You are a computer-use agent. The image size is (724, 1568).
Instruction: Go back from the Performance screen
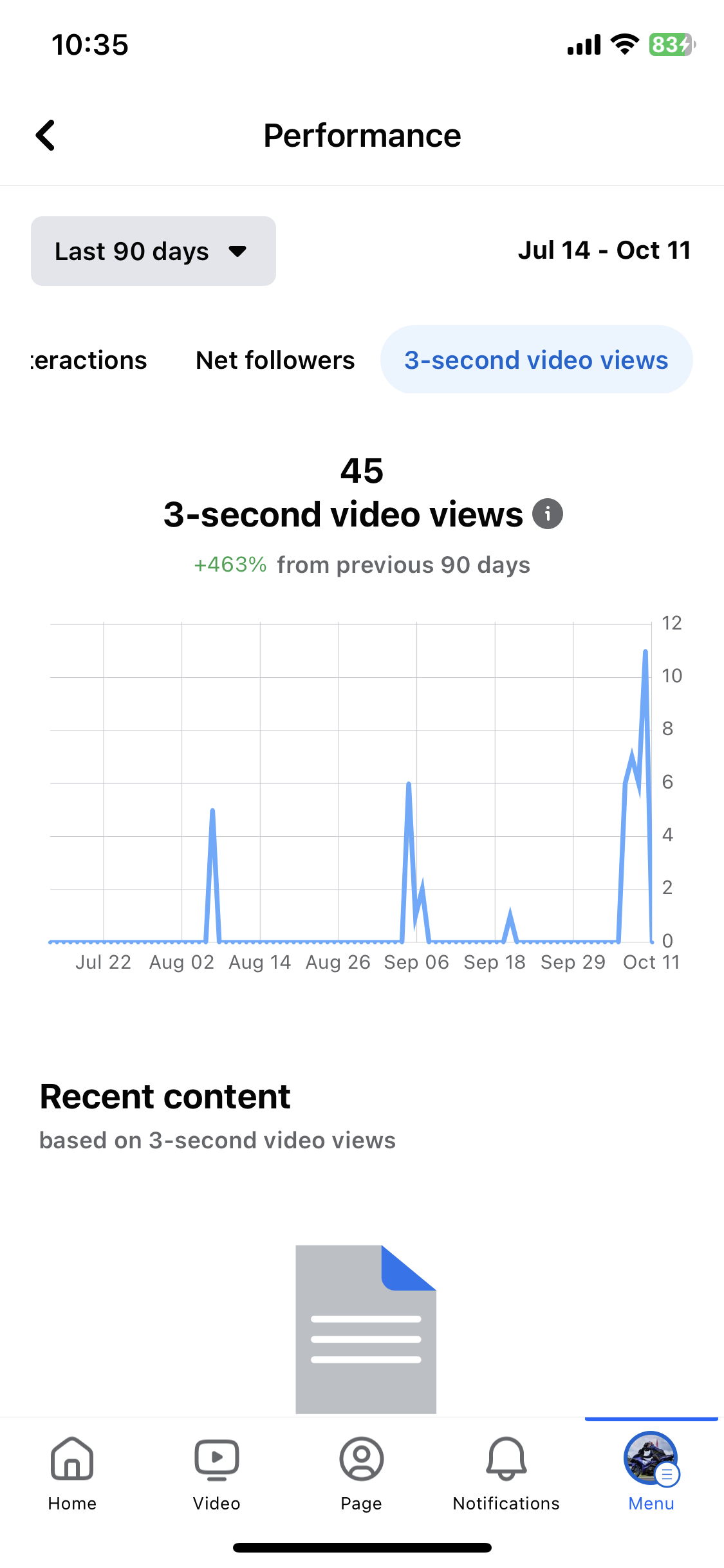(45, 136)
